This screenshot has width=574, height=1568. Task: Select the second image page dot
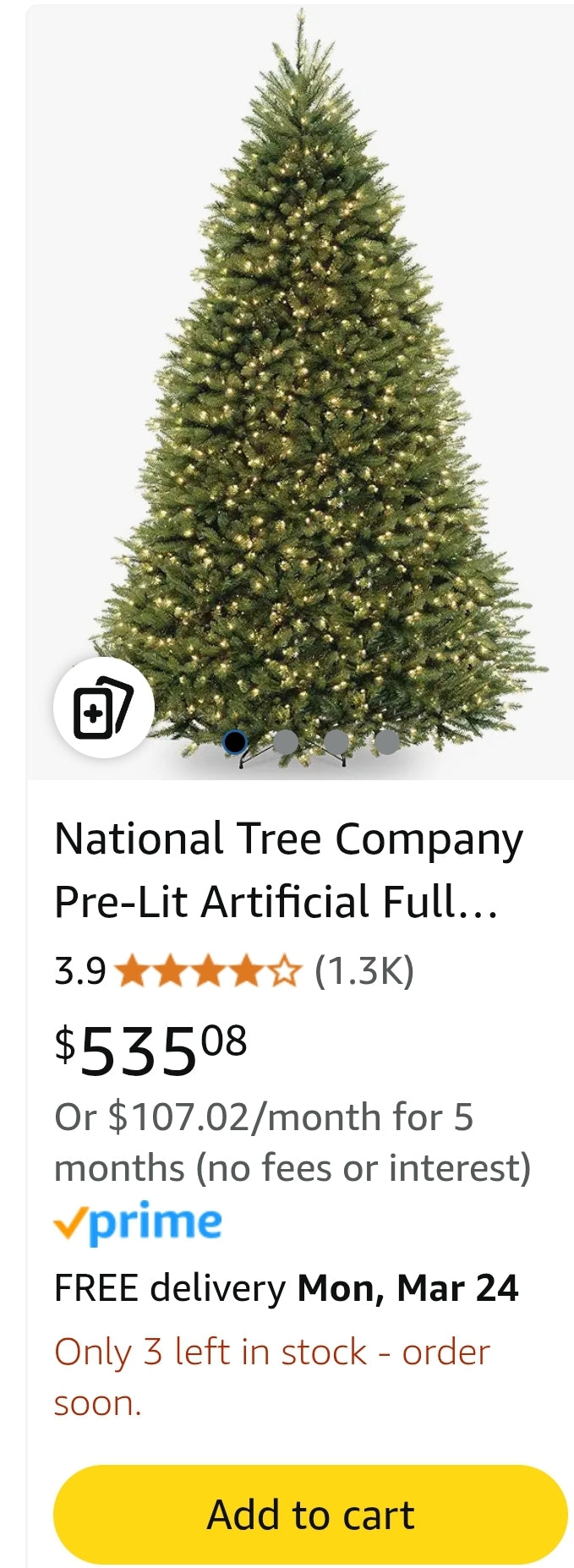286,742
